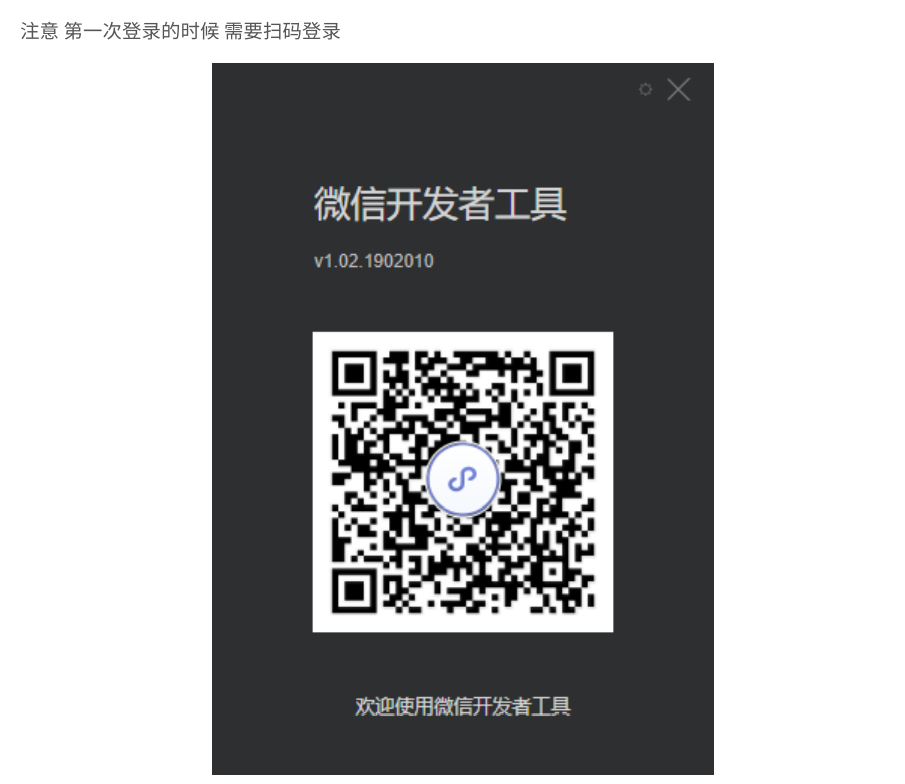Viewport: 905px width, 784px height.
Task: Open the settings gear icon
Action: (x=646, y=90)
